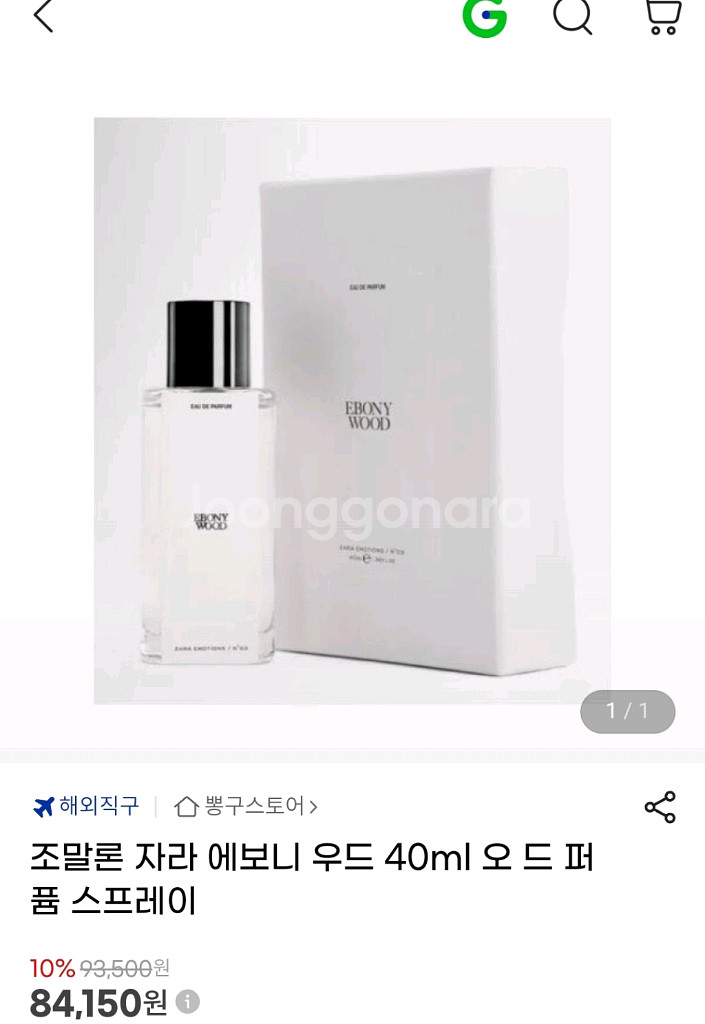Share this product listing

tap(660, 807)
